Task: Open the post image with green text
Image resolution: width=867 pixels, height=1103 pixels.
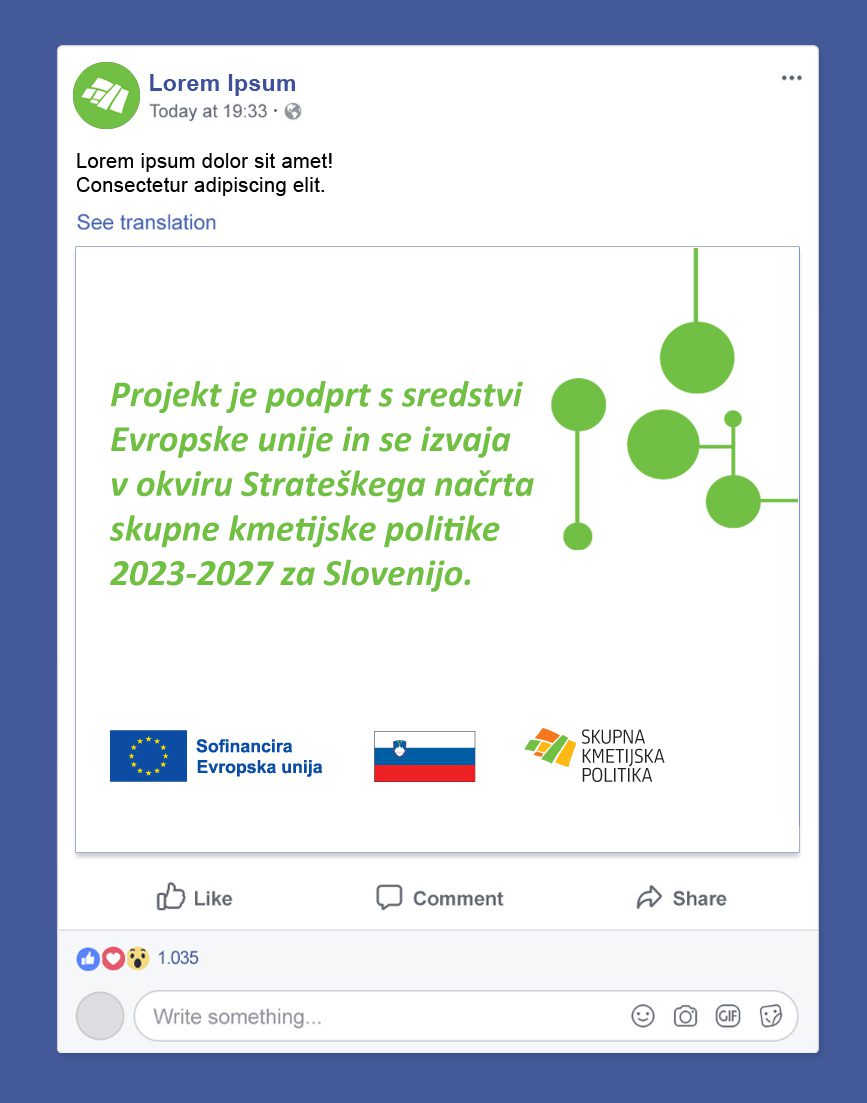Action: pyautogui.click(x=437, y=549)
